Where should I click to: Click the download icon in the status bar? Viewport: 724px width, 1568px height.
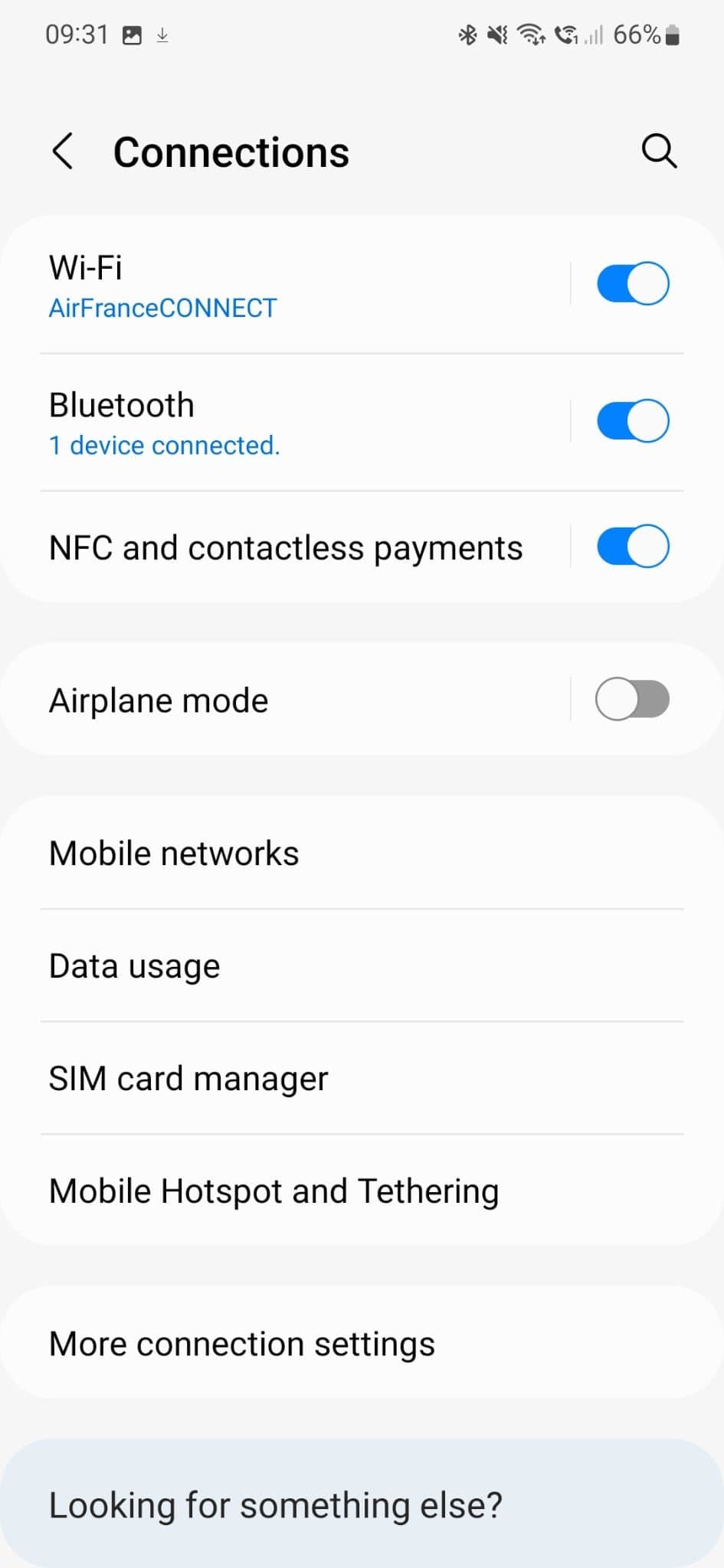point(162,34)
